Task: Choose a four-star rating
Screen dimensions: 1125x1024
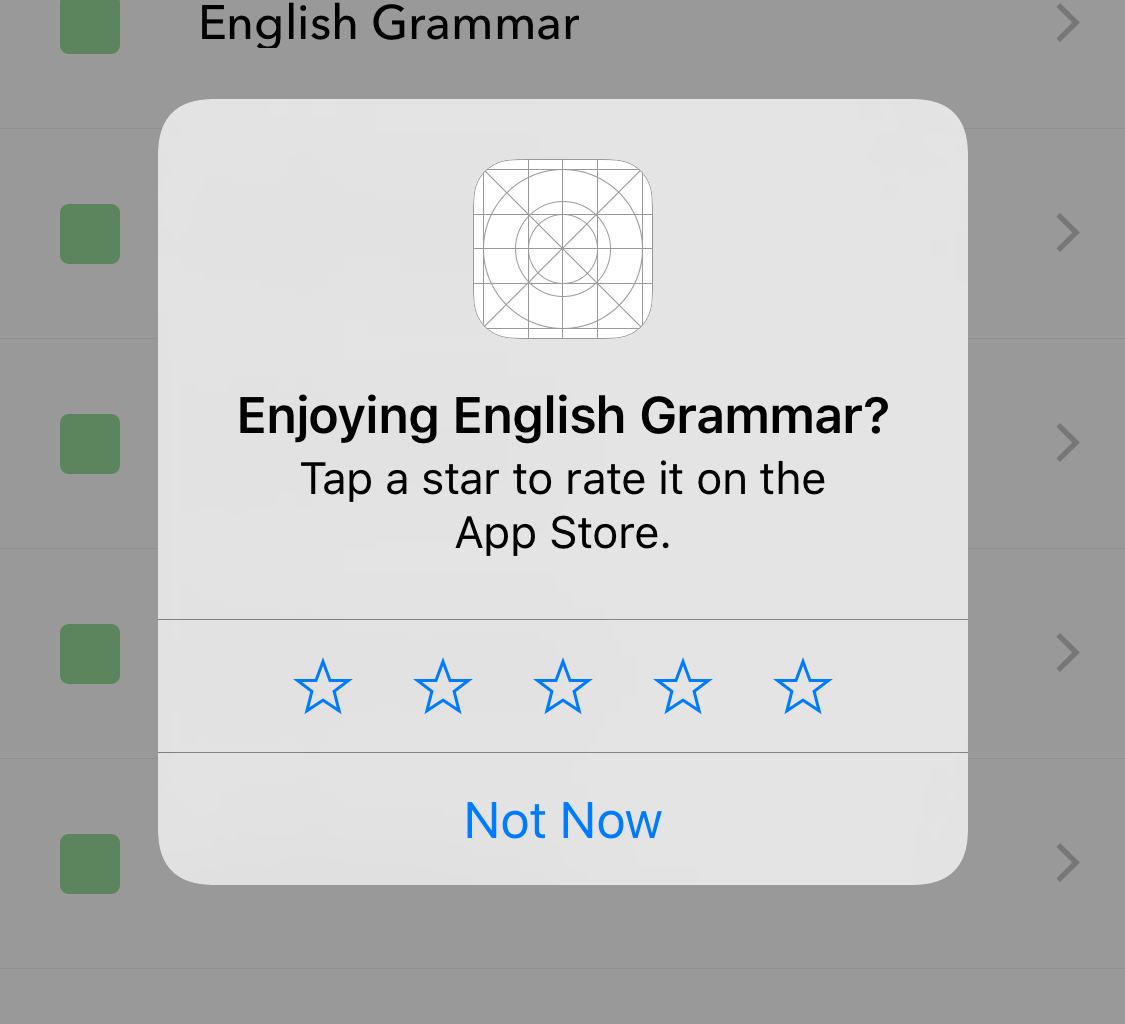Action: pyautogui.click(x=682, y=687)
